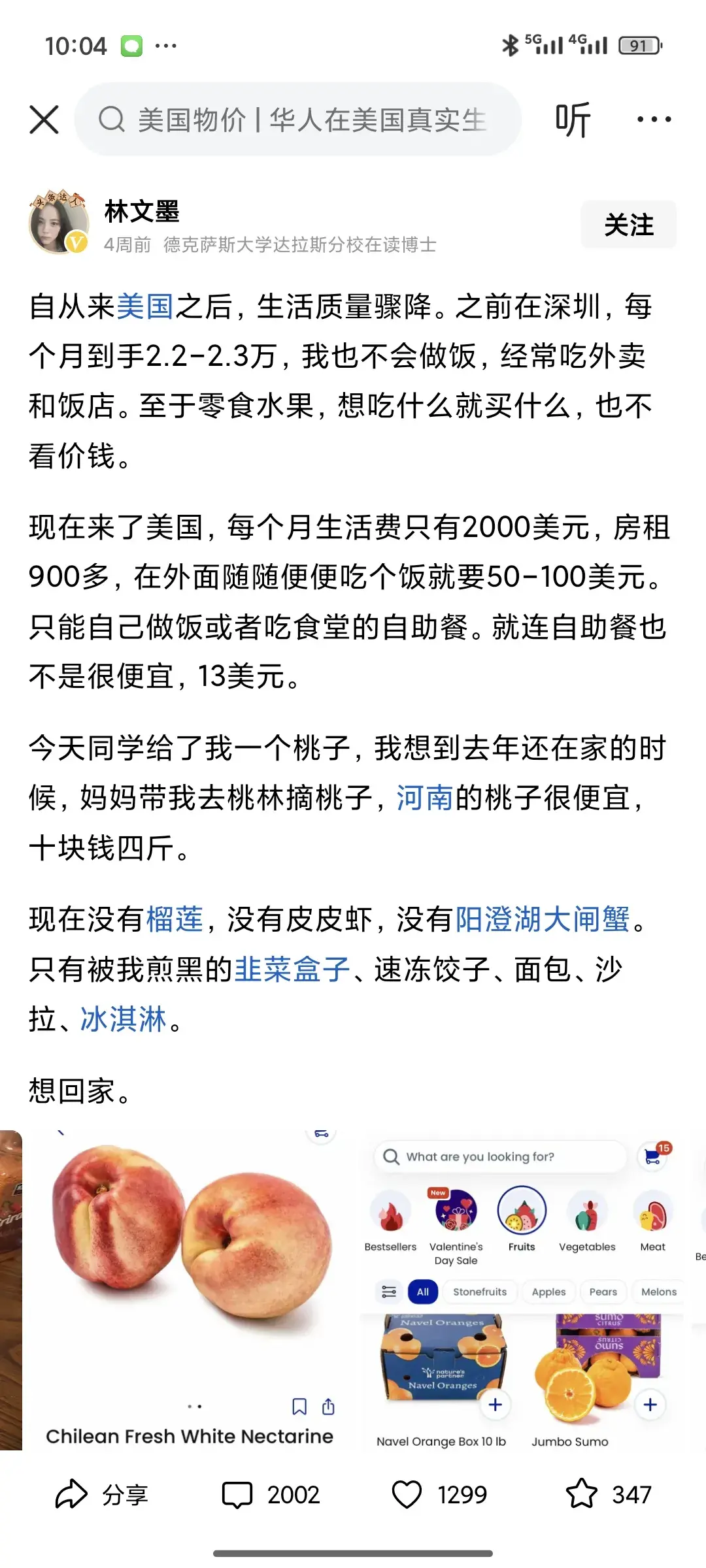The image size is (706, 1568).
Task: Open the overflow menu
Action: tap(654, 120)
